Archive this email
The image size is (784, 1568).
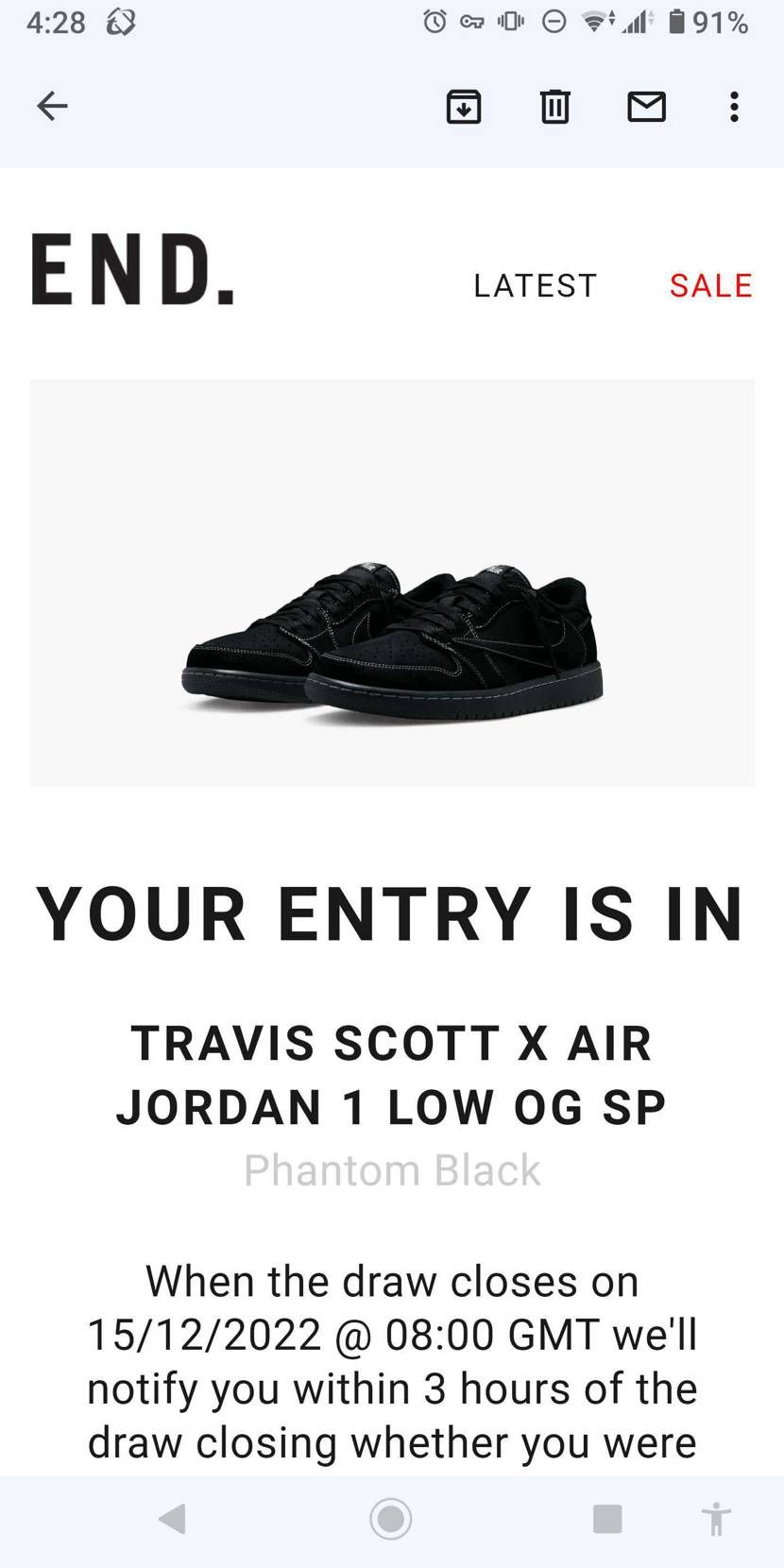[x=463, y=107]
